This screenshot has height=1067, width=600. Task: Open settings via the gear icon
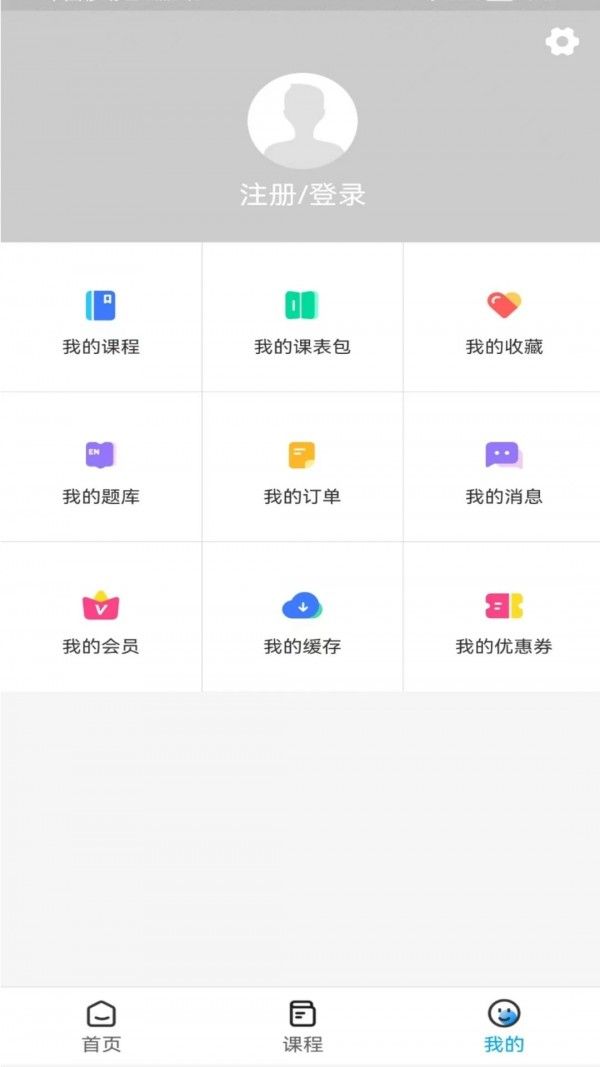tap(562, 42)
